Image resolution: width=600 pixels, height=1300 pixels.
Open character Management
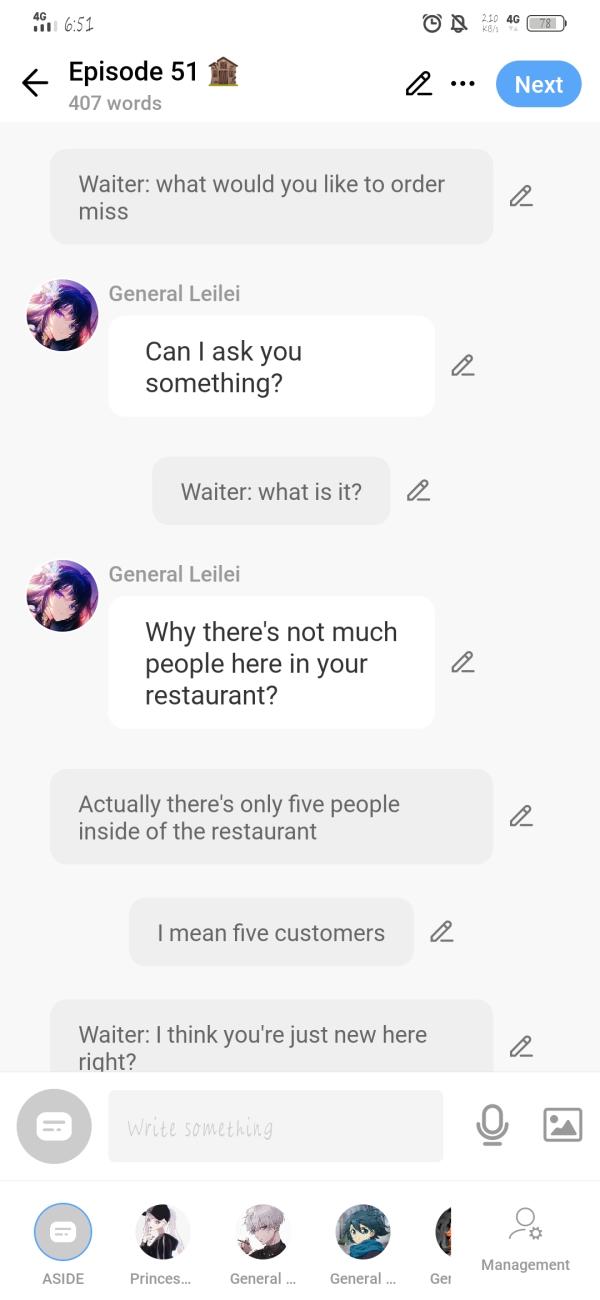[x=525, y=1240]
